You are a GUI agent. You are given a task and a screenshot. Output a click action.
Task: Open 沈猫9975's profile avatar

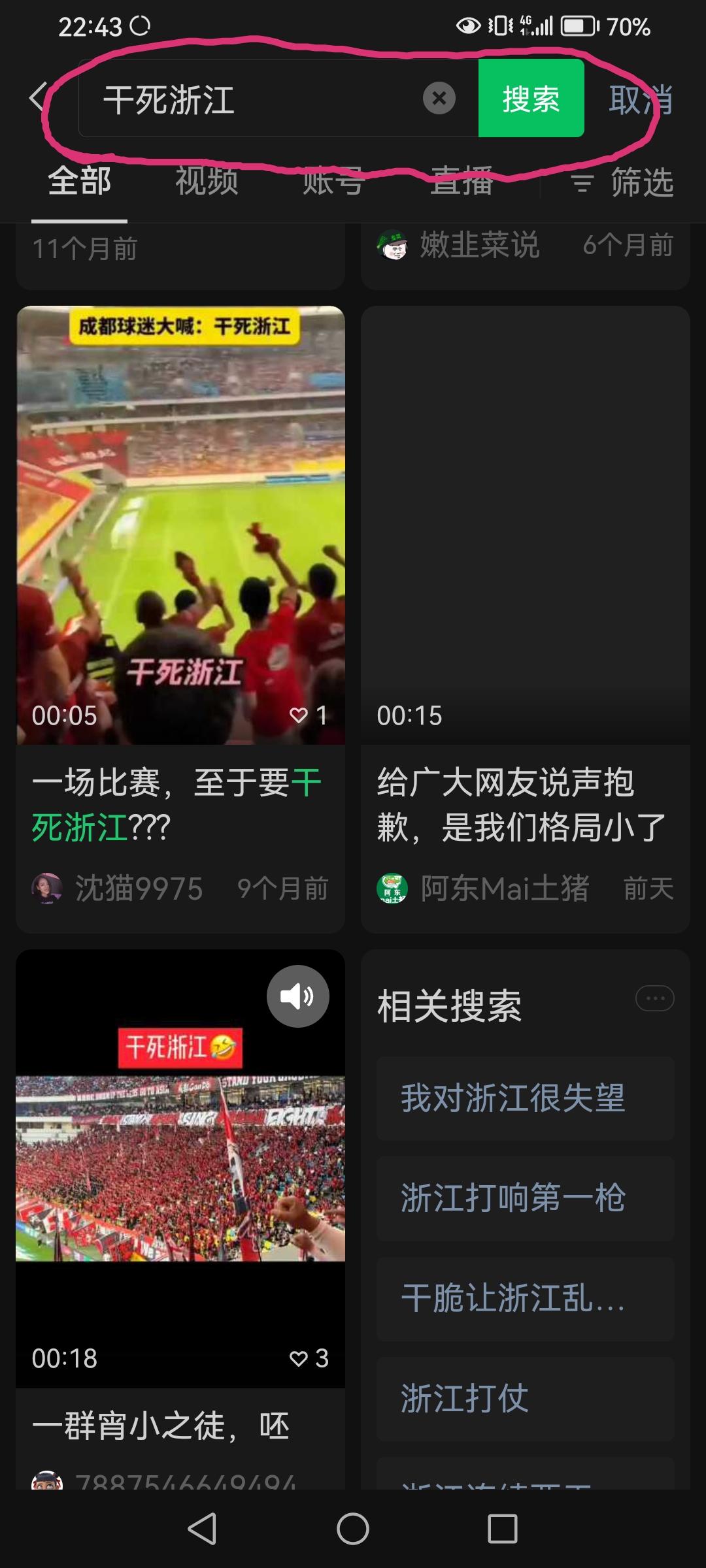(46, 887)
